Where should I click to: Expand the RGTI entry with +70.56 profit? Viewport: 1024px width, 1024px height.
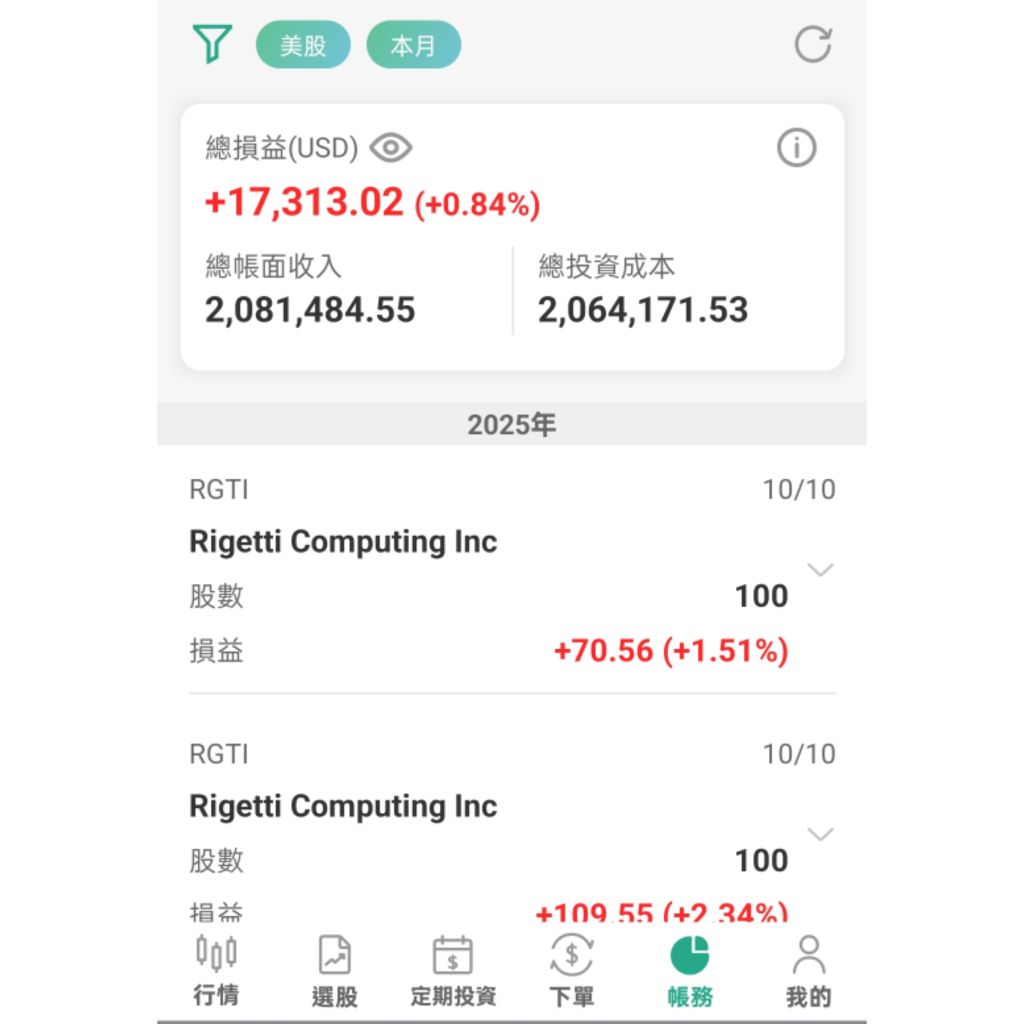pyautogui.click(x=820, y=570)
